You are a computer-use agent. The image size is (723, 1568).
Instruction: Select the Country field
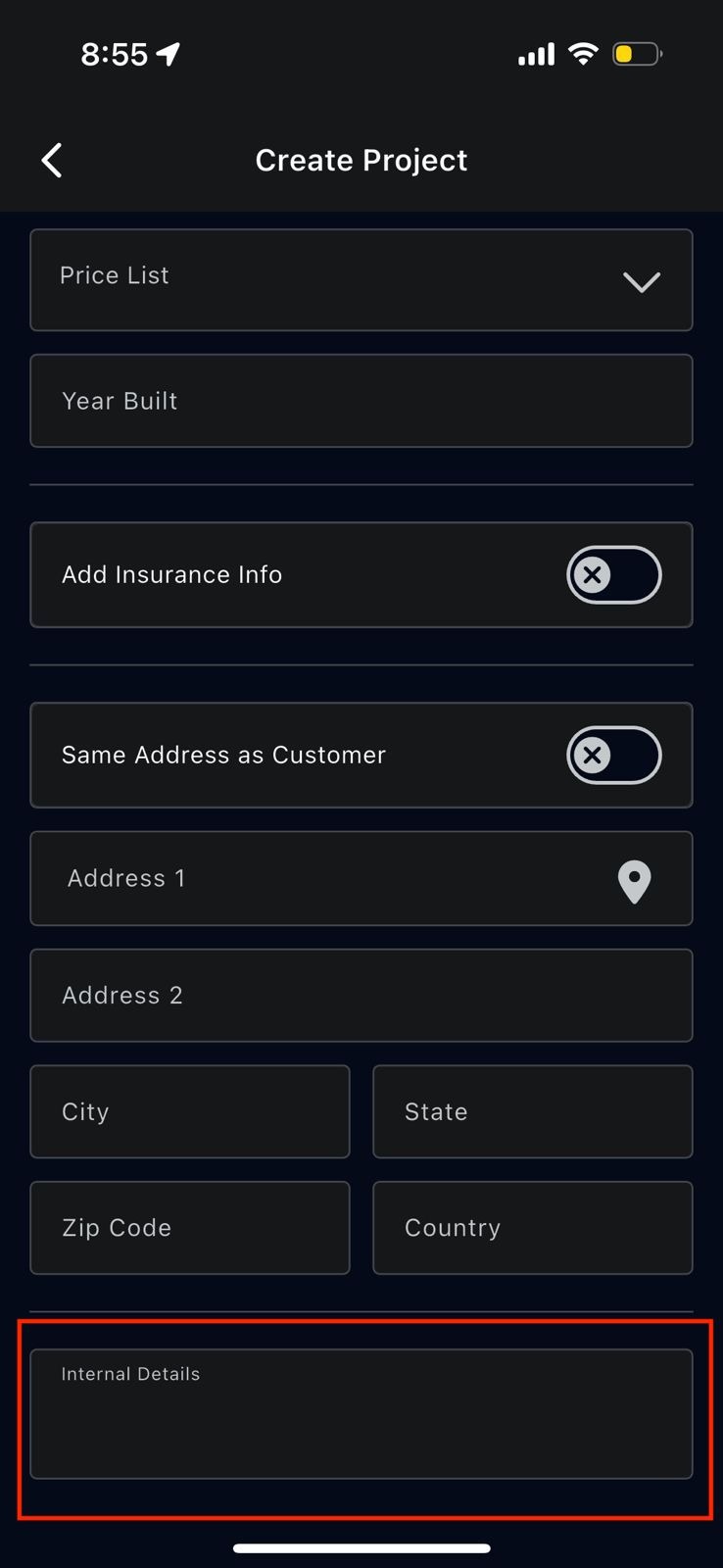coord(532,1228)
